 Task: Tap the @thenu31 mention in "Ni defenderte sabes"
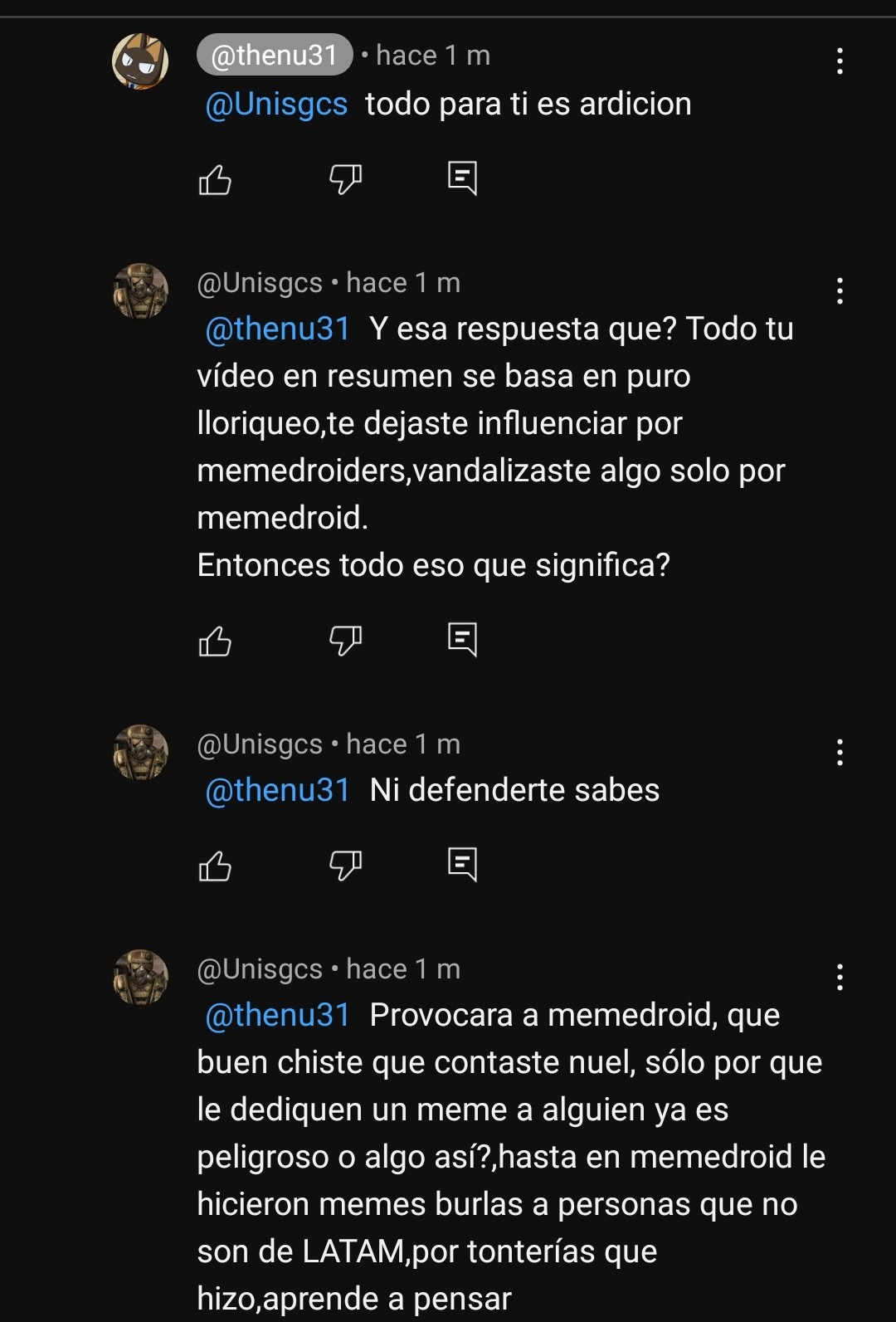click(278, 791)
